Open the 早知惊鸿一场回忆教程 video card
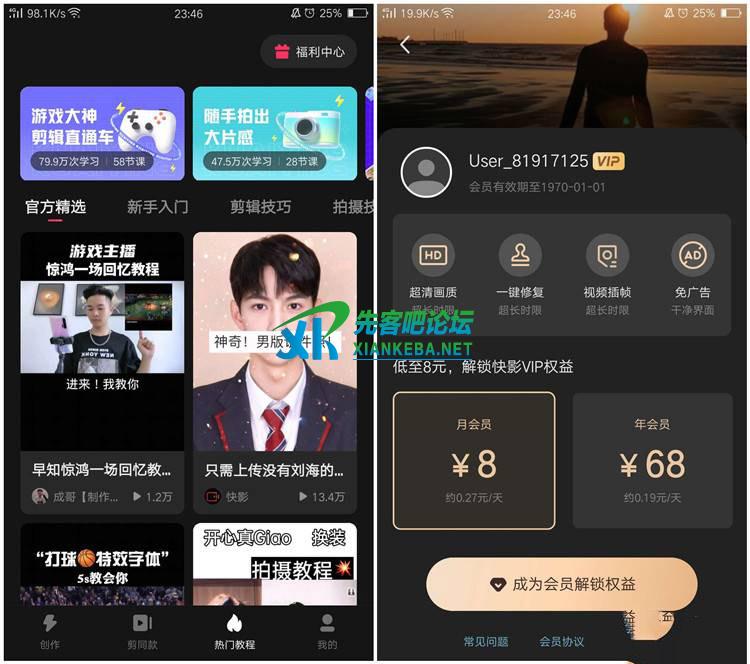The height and width of the screenshot is (664, 750). pyautogui.click(x=102, y=370)
